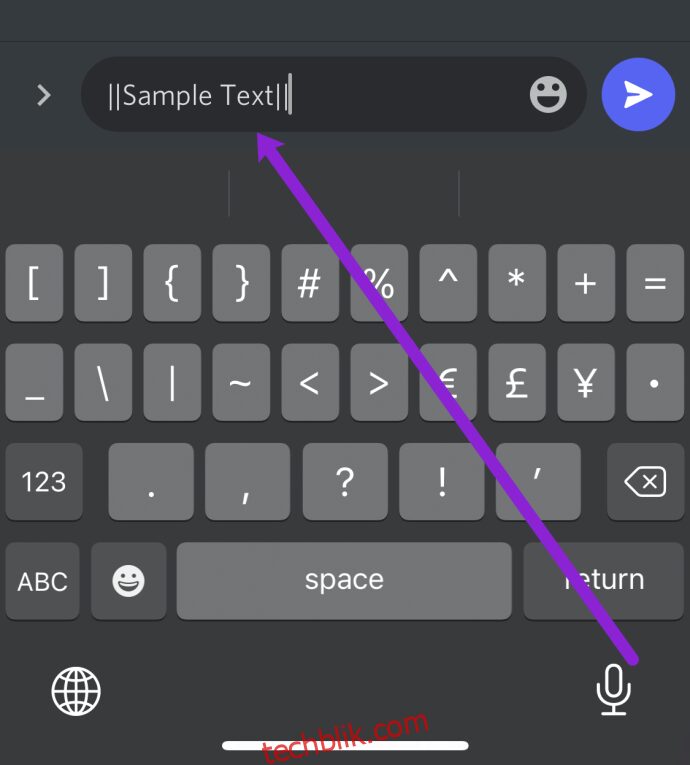Type the vertical bar | key

coord(172,383)
